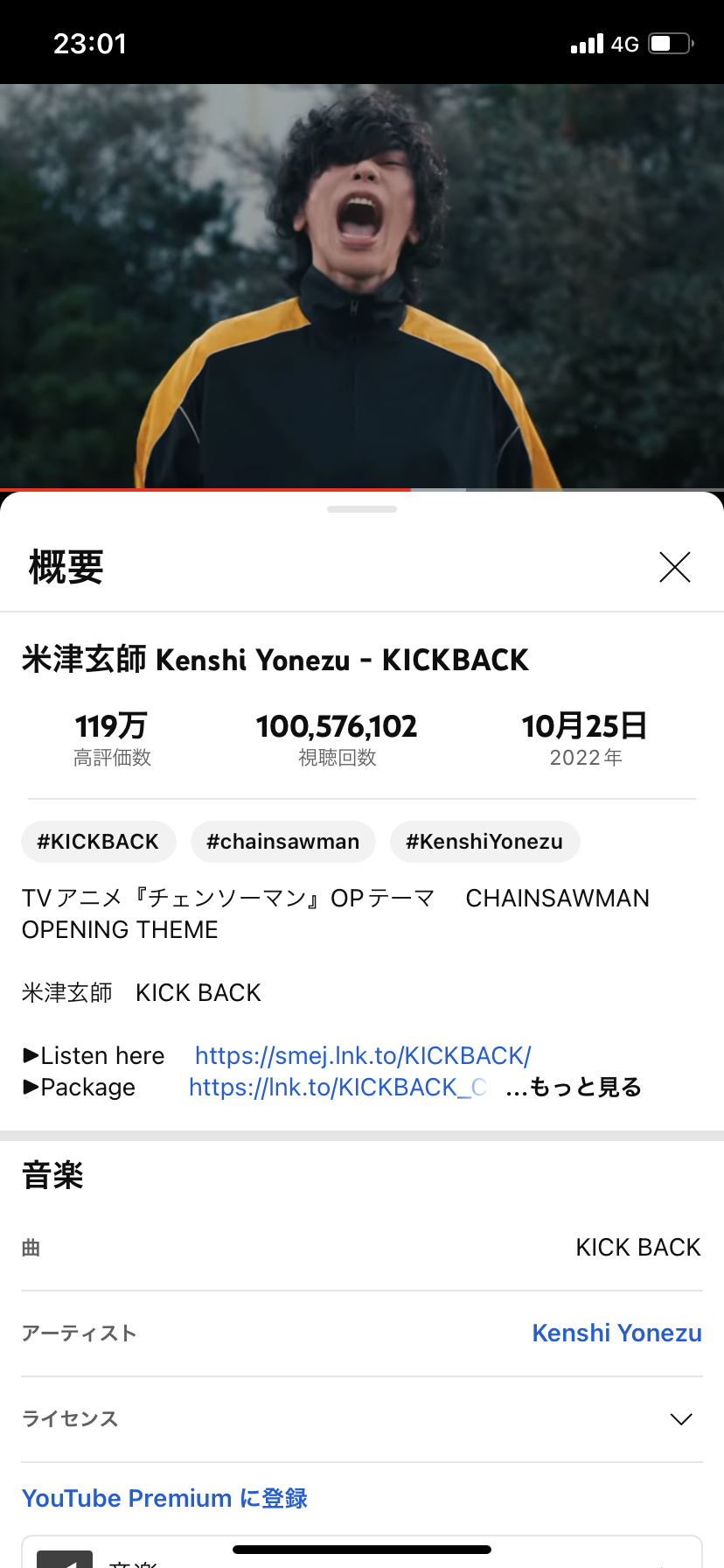The image size is (724, 1568).
Task: Open the lnk.to/KICKBACK_C package link
Action: [x=338, y=1088]
